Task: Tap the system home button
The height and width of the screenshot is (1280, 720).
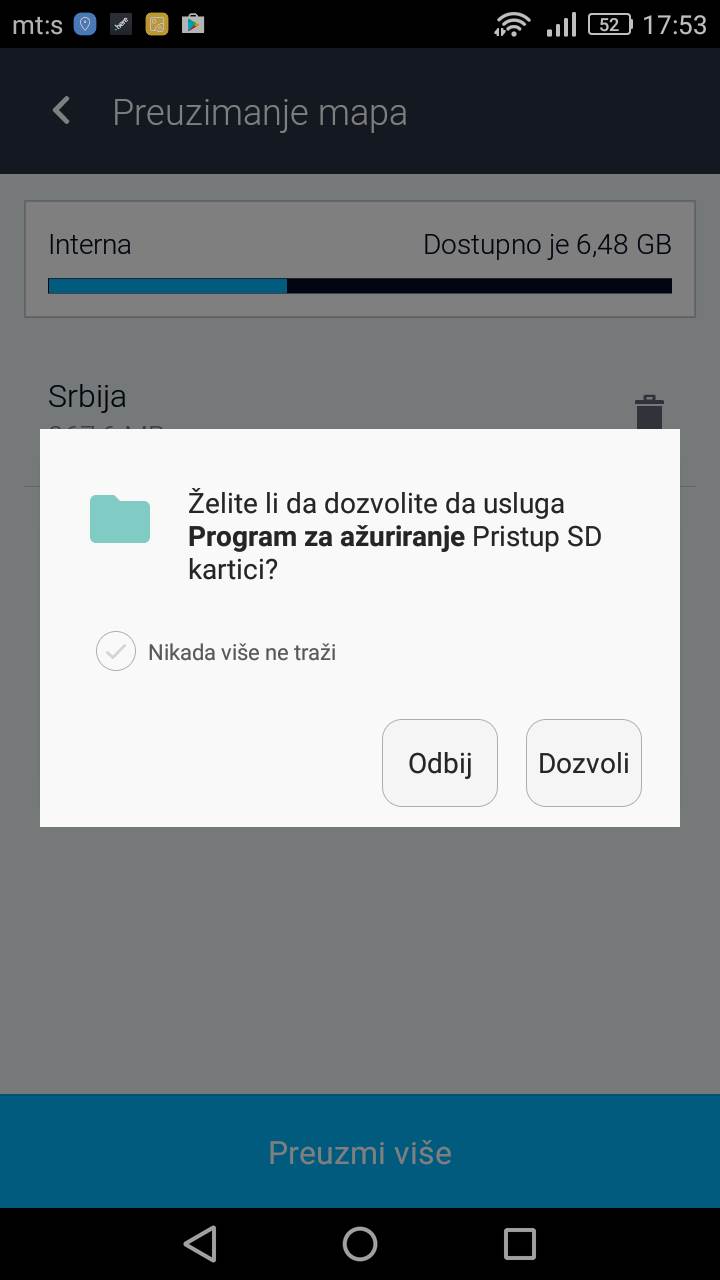Action: click(360, 1244)
